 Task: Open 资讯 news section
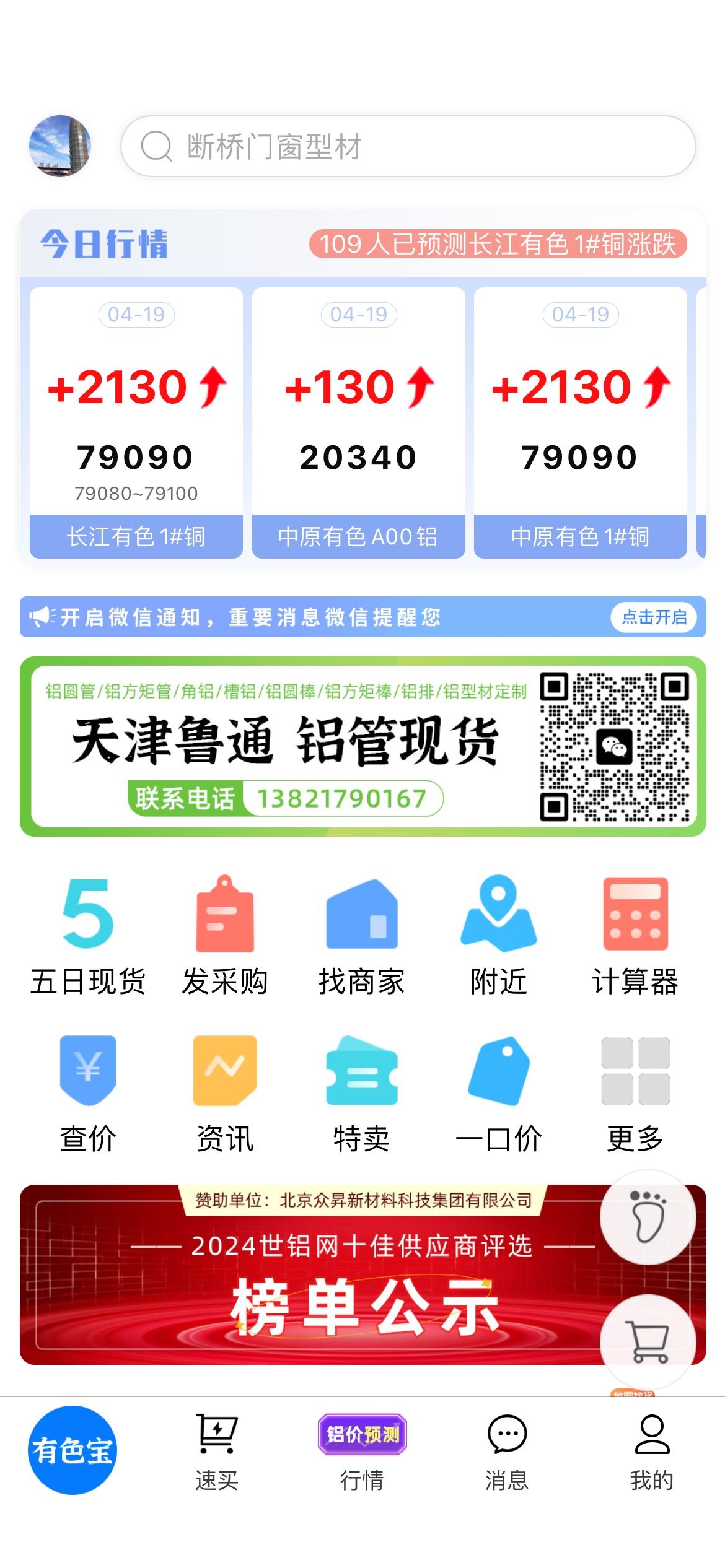[225, 1092]
